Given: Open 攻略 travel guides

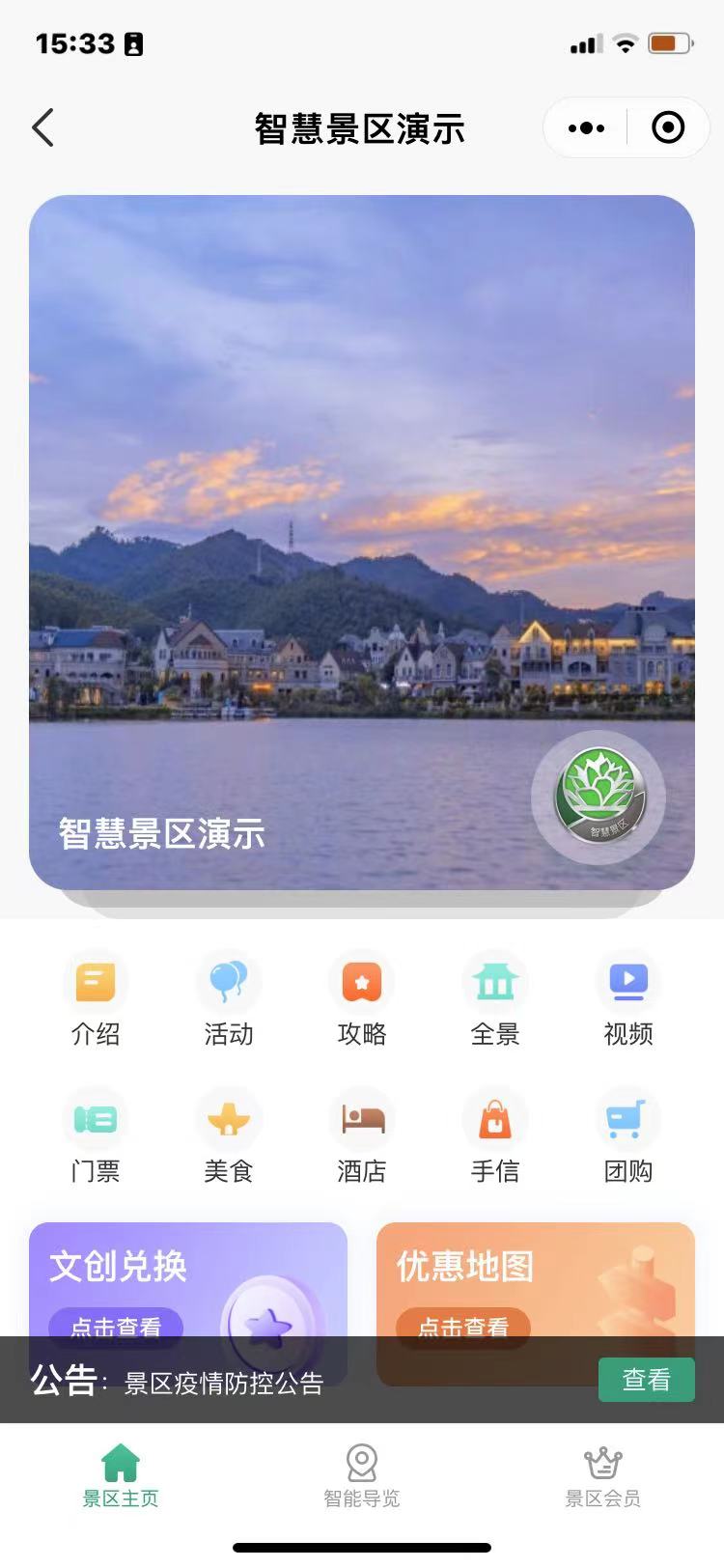Looking at the screenshot, I should pos(362,999).
